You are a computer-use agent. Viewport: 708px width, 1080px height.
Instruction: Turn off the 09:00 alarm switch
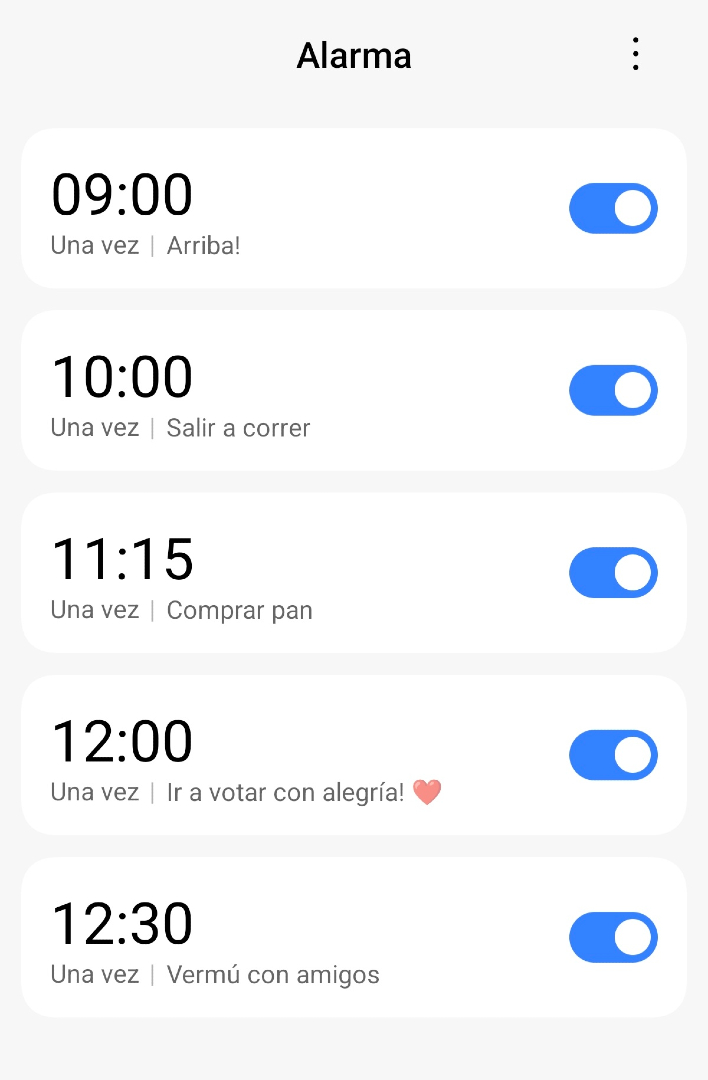coord(613,209)
